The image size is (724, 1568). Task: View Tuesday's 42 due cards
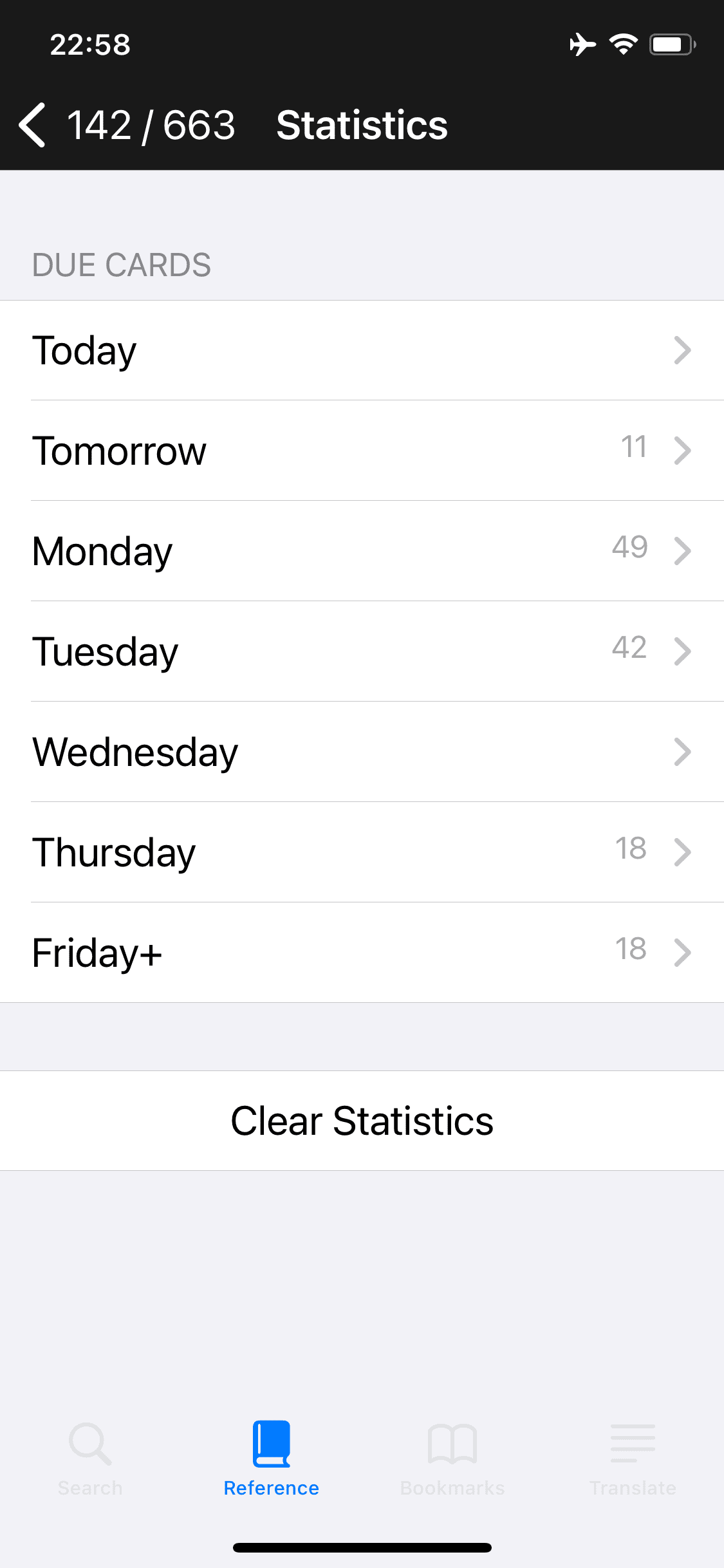[362, 651]
